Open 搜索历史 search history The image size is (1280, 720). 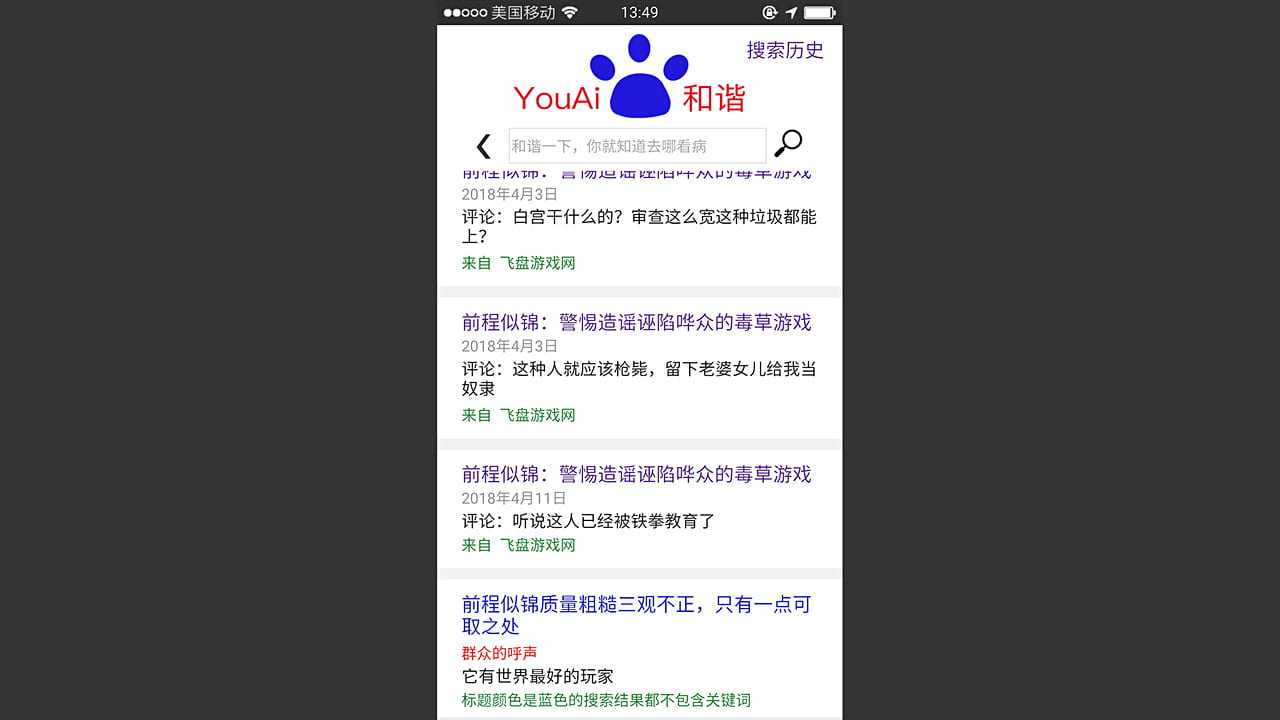(x=785, y=50)
